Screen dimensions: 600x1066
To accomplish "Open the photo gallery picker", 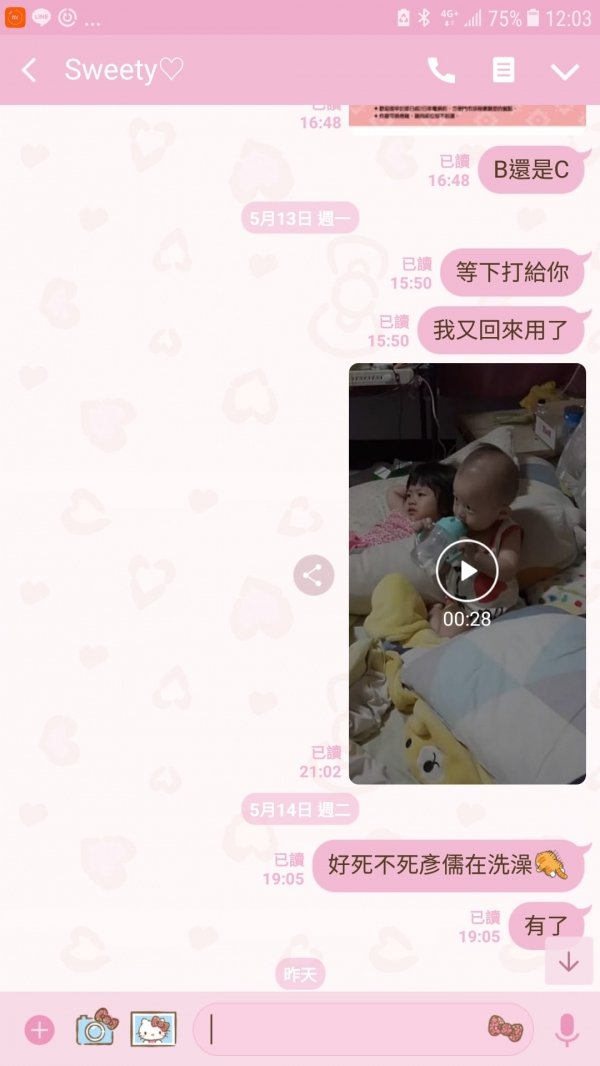I will (153, 1028).
